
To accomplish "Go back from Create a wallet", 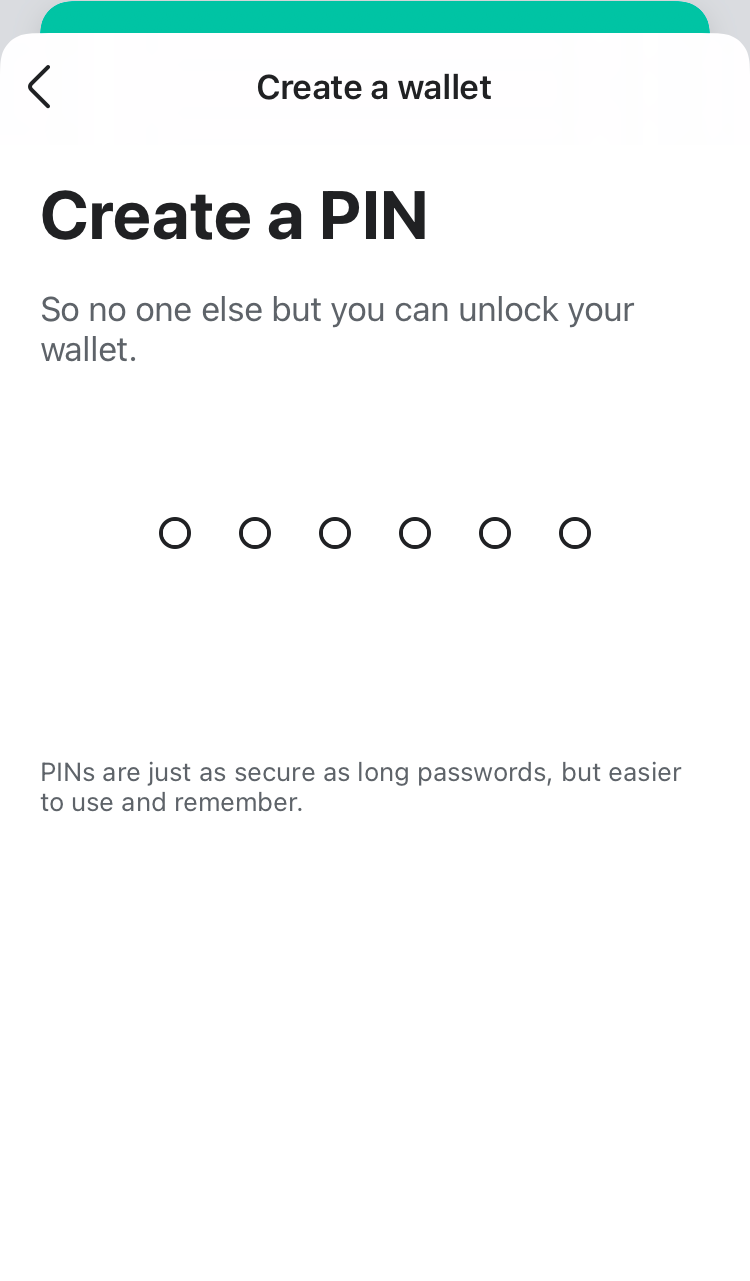I will coord(39,87).
